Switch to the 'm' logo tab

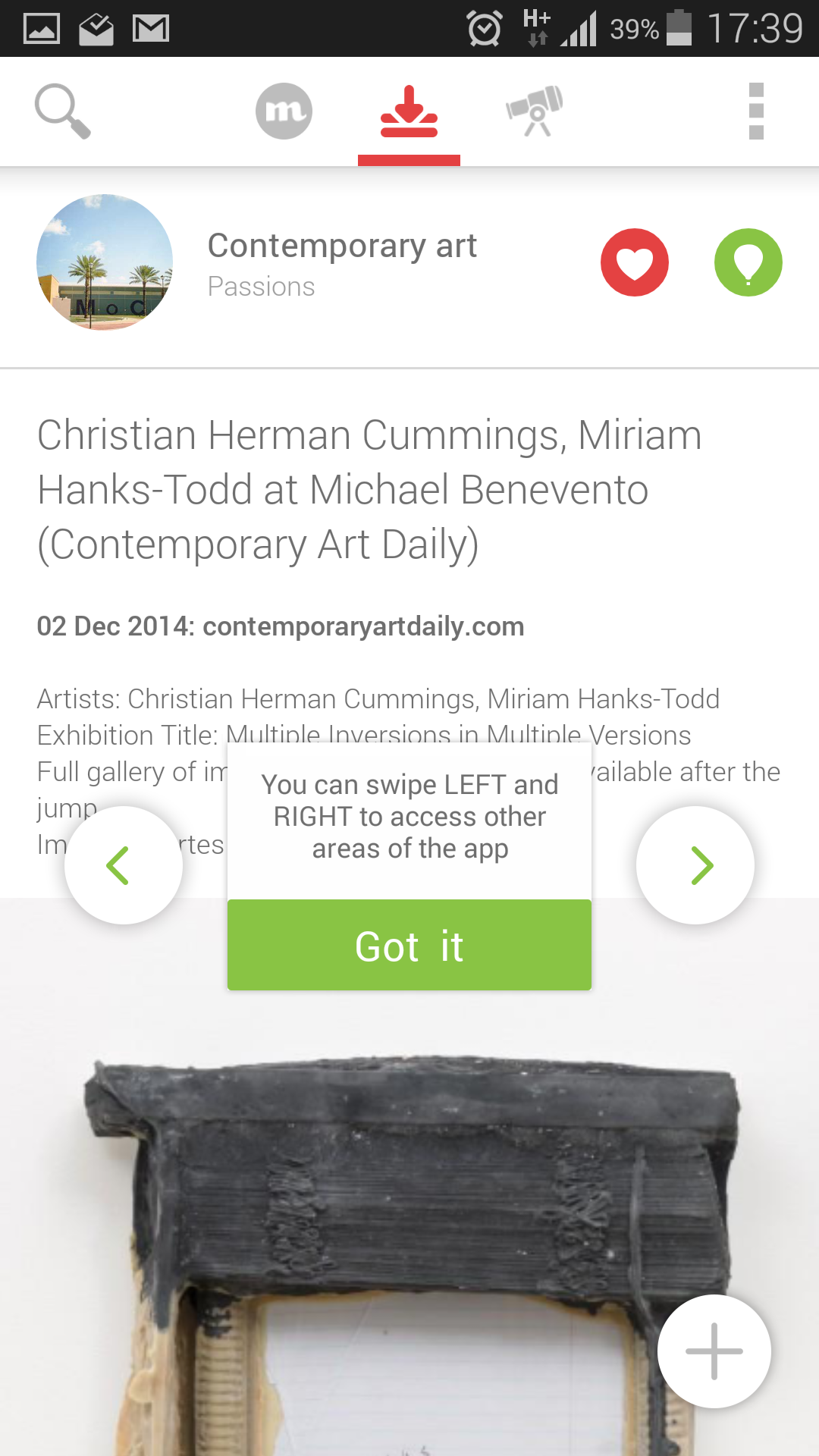point(284,111)
